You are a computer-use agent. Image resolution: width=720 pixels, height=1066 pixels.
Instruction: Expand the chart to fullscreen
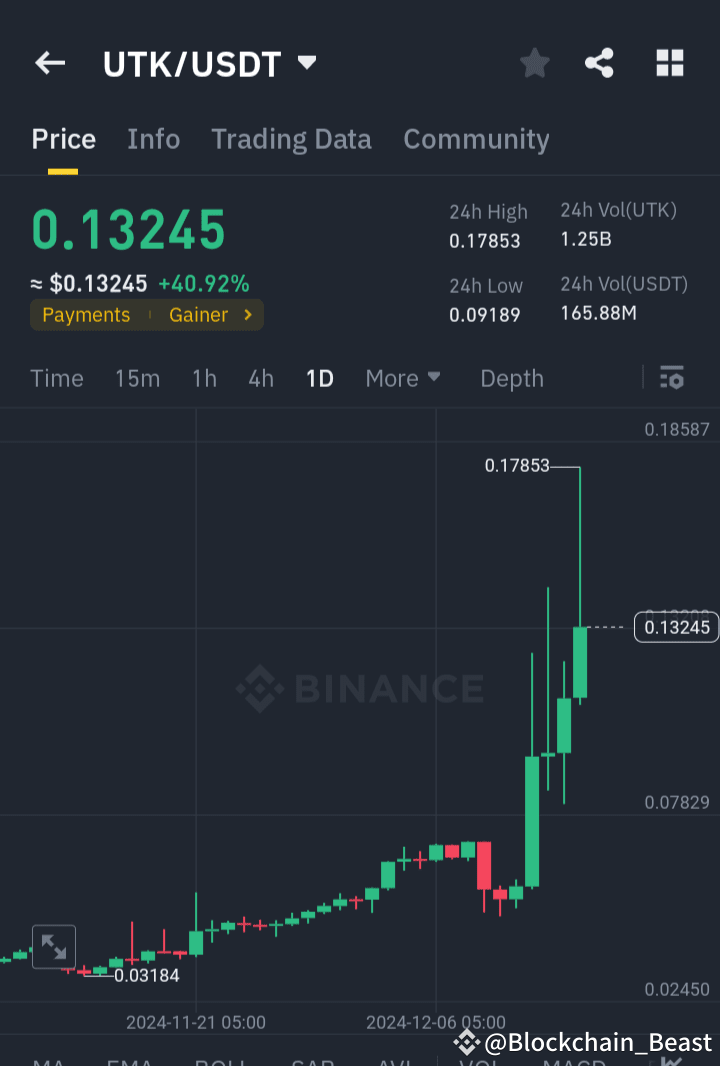[x=55, y=946]
